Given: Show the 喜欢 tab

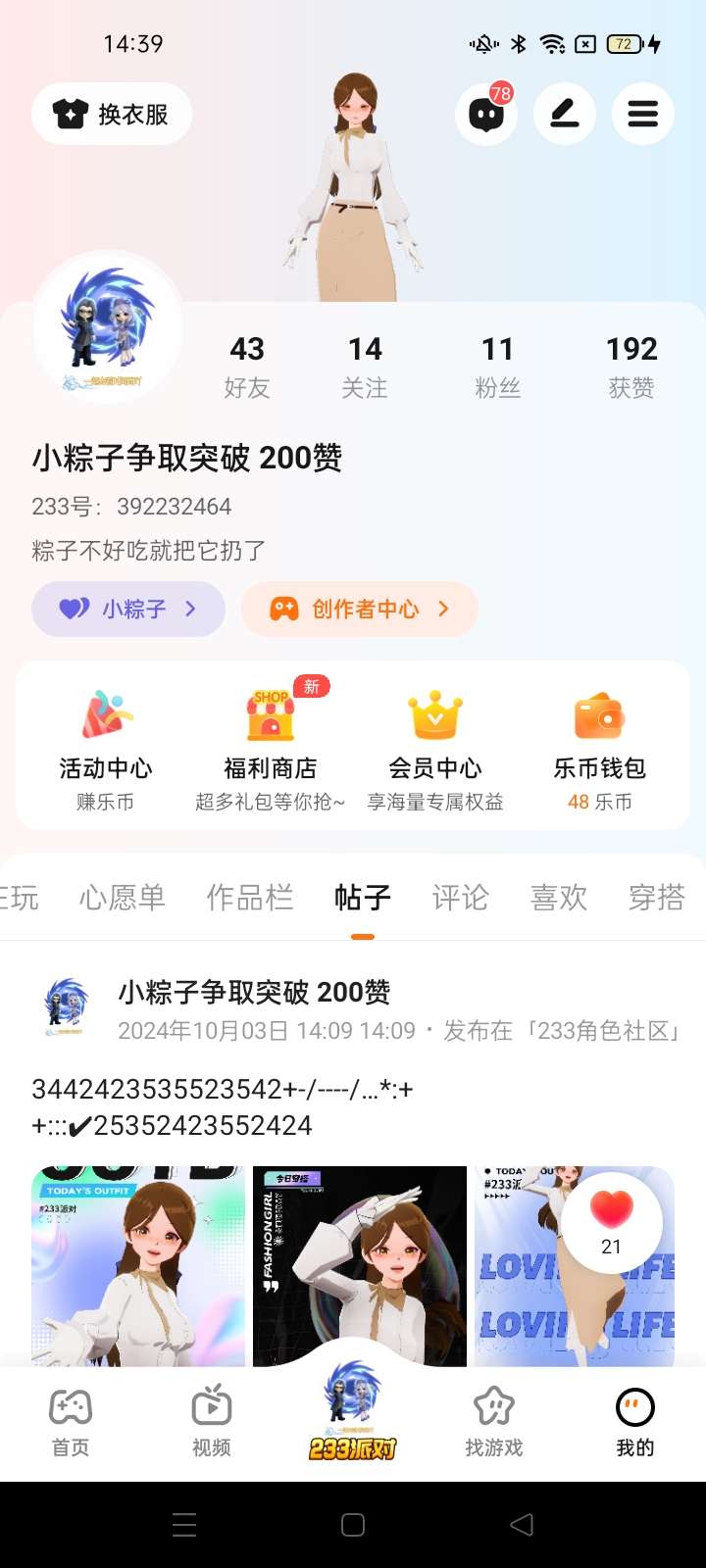Looking at the screenshot, I should [x=559, y=897].
